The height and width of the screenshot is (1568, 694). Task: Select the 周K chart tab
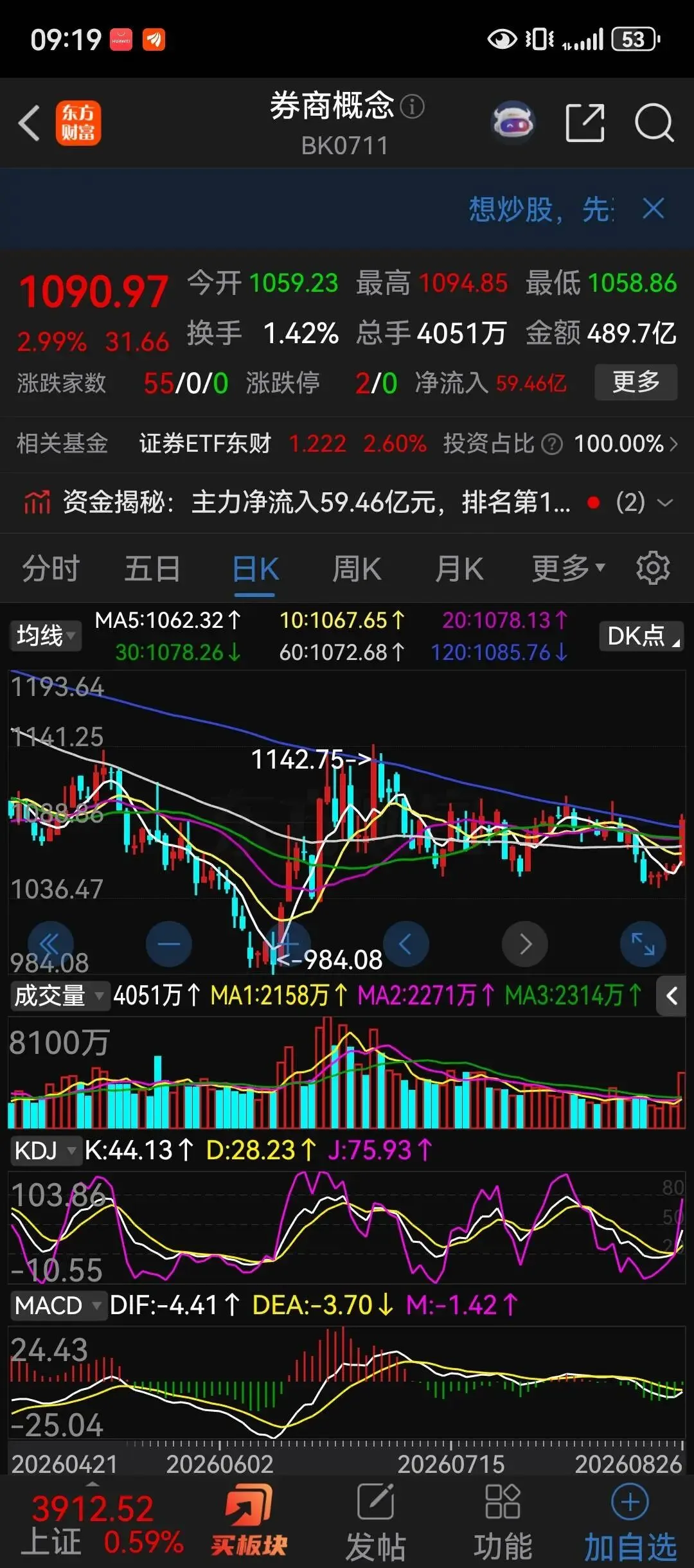(x=357, y=569)
